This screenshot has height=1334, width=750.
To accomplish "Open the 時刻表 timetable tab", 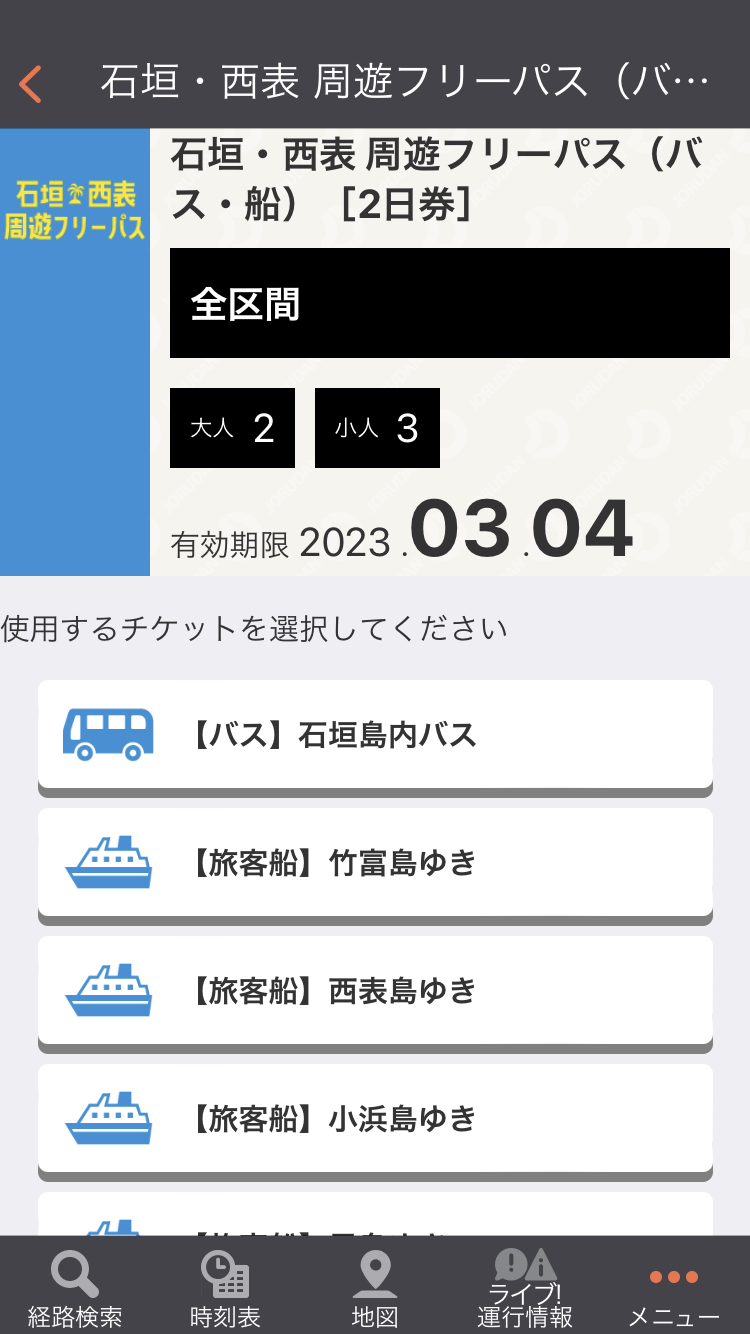I will (225, 1288).
